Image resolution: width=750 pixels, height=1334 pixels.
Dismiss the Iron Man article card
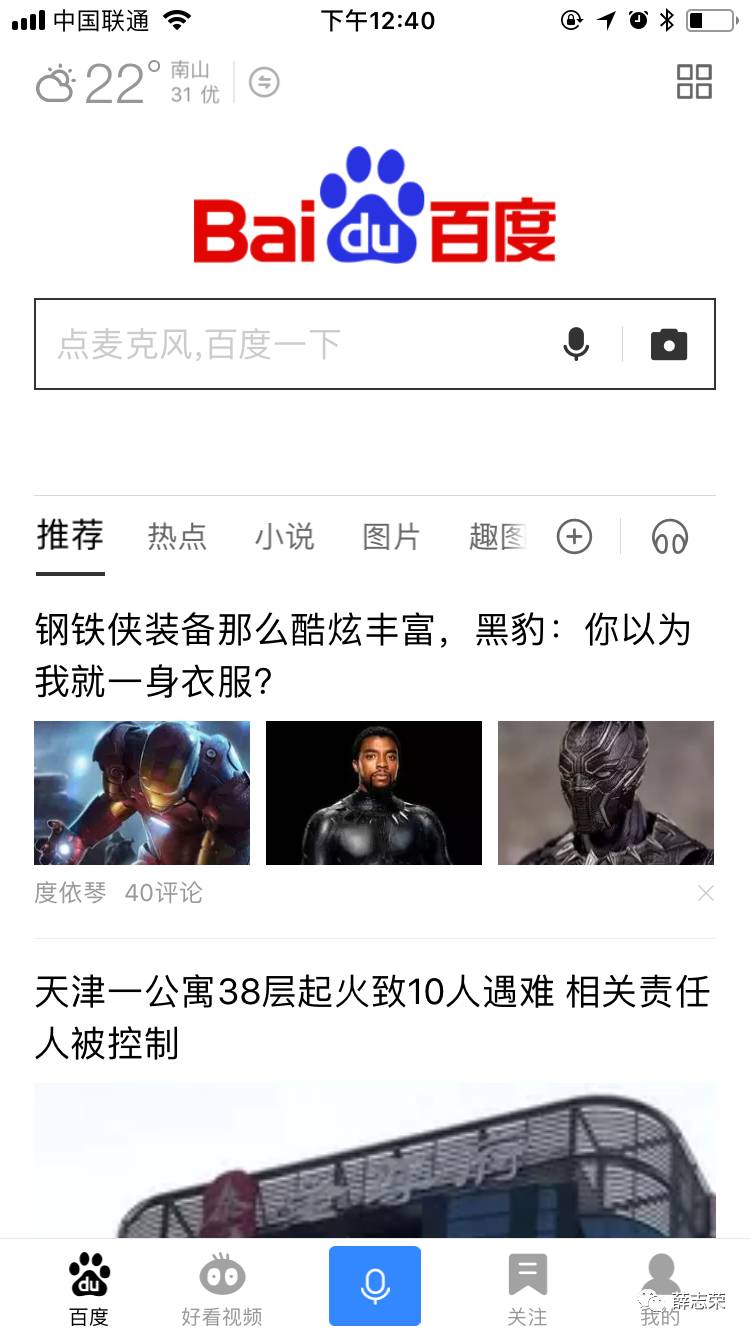pos(705,893)
